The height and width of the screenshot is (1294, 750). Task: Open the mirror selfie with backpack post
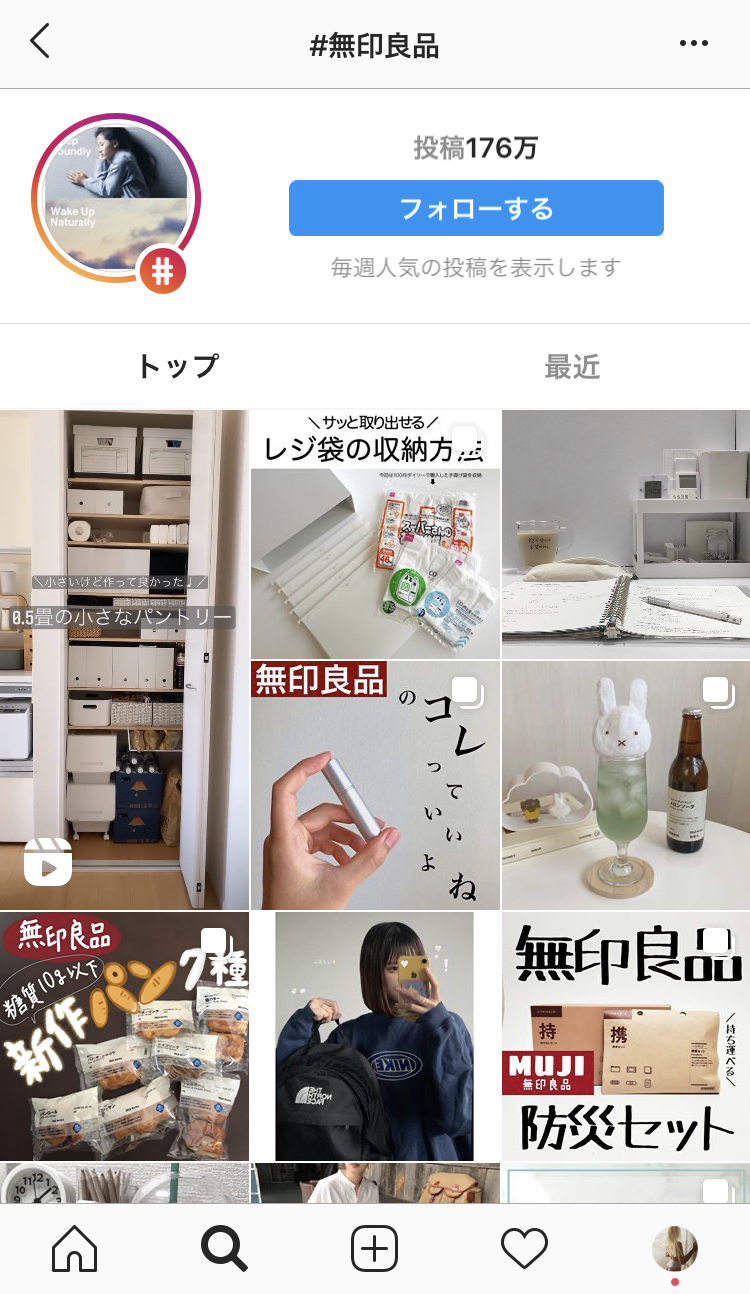(375, 1036)
